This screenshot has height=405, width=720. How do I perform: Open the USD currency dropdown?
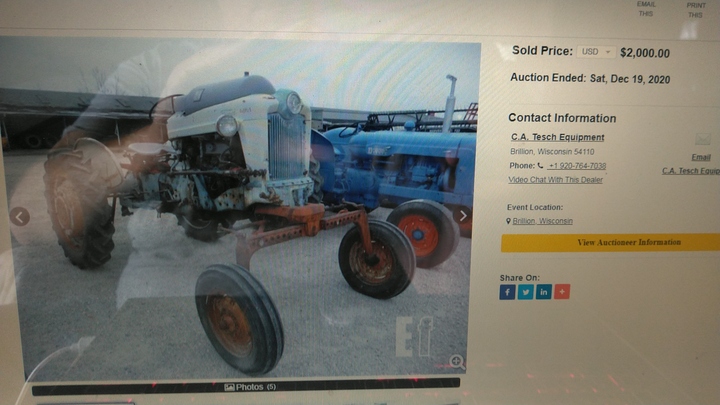tap(595, 52)
